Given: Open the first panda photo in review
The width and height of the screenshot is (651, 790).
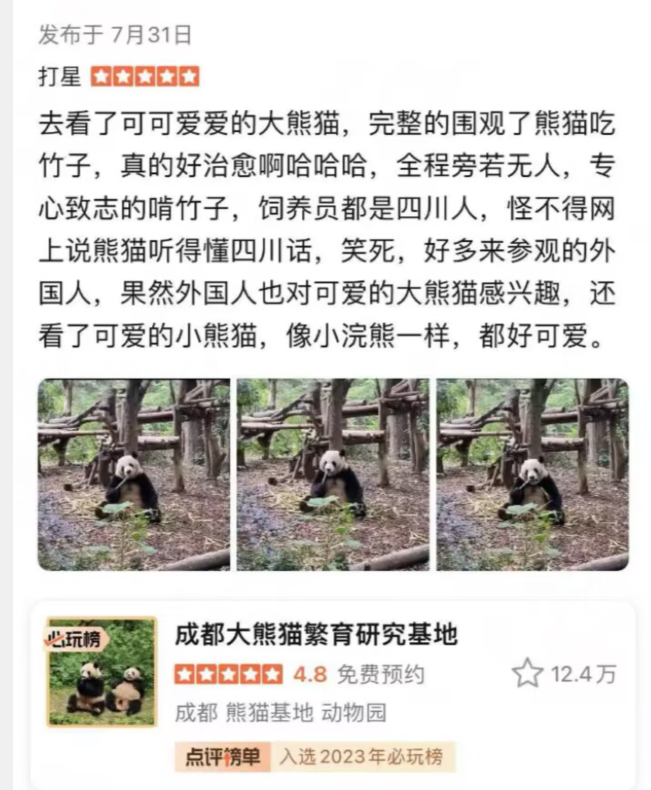Looking at the screenshot, I should pyautogui.click(x=133, y=475).
